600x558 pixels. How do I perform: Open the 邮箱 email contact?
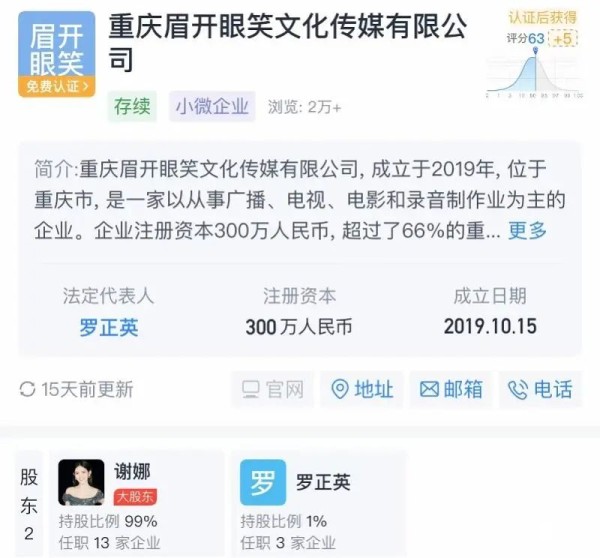(451, 390)
